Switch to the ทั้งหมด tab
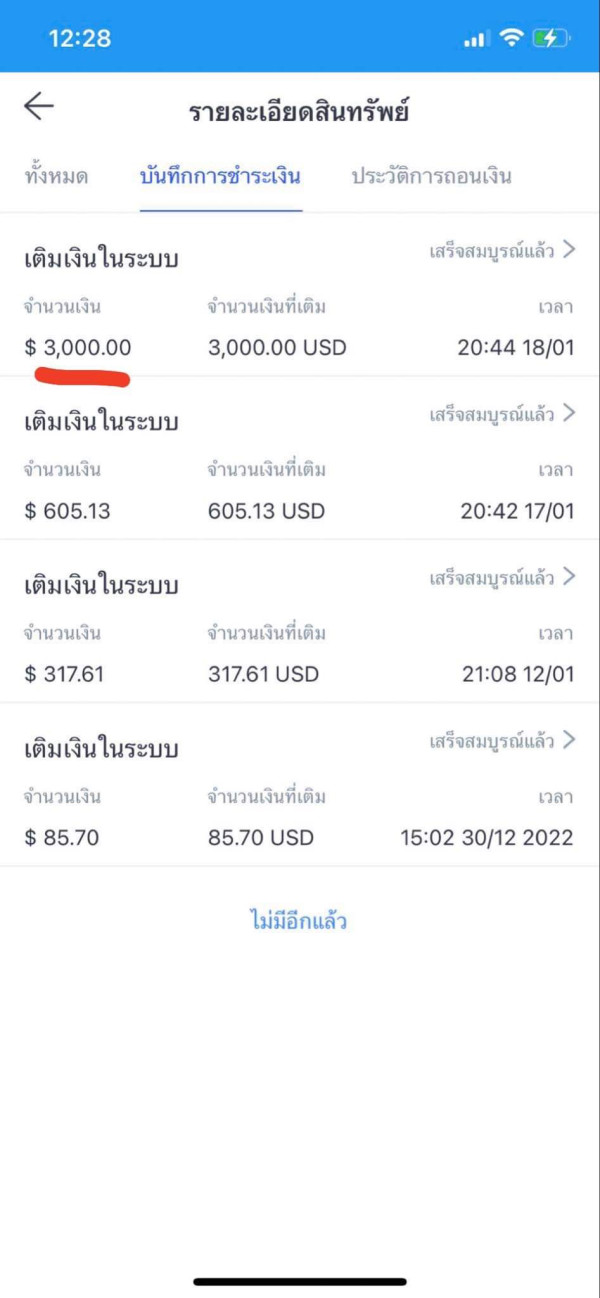The height and width of the screenshot is (1298, 600). pos(56,177)
